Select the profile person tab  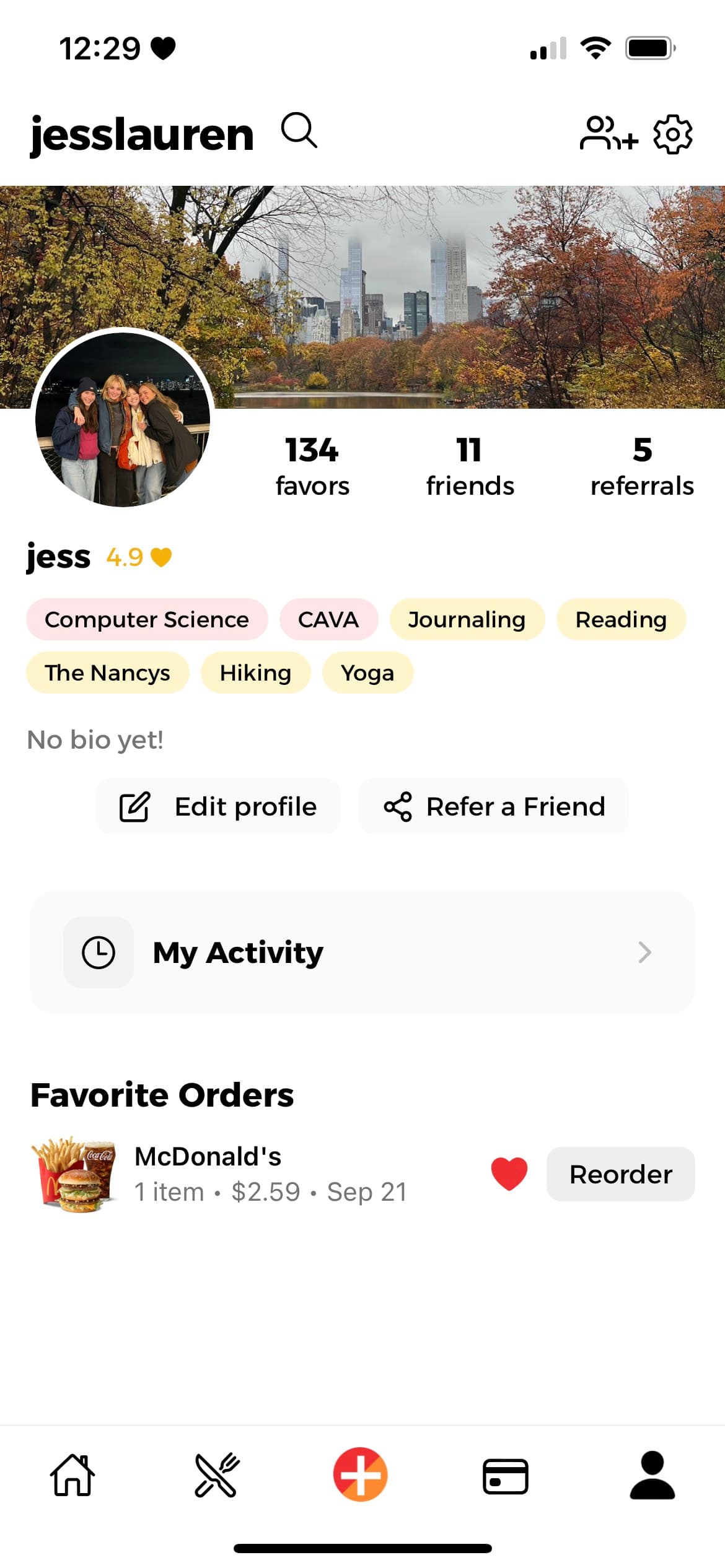coord(652,1475)
